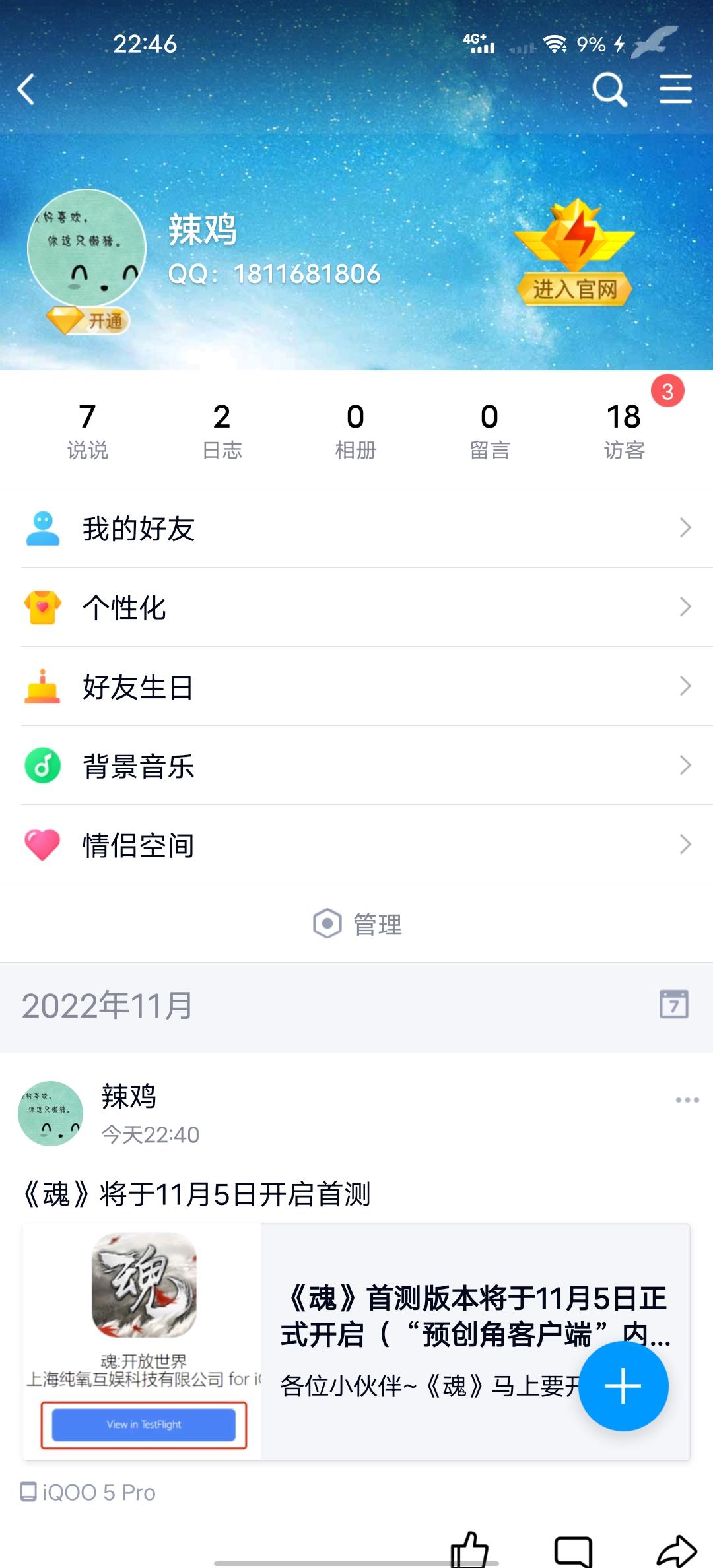This screenshot has height=1568, width=713.
Task: Open the 日志 section
Action: [x=222, y=430]
